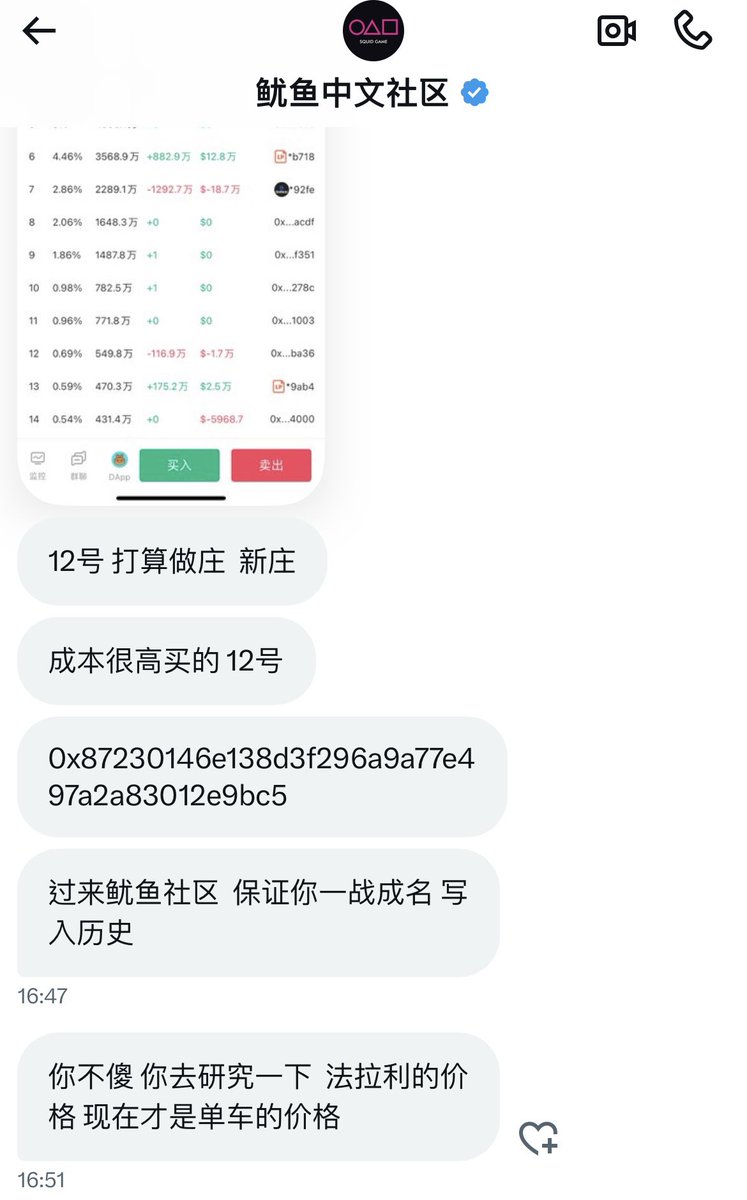The width and height of the screenshot is (747, 1200).
Task: Start a voice call
Action: 693,30
